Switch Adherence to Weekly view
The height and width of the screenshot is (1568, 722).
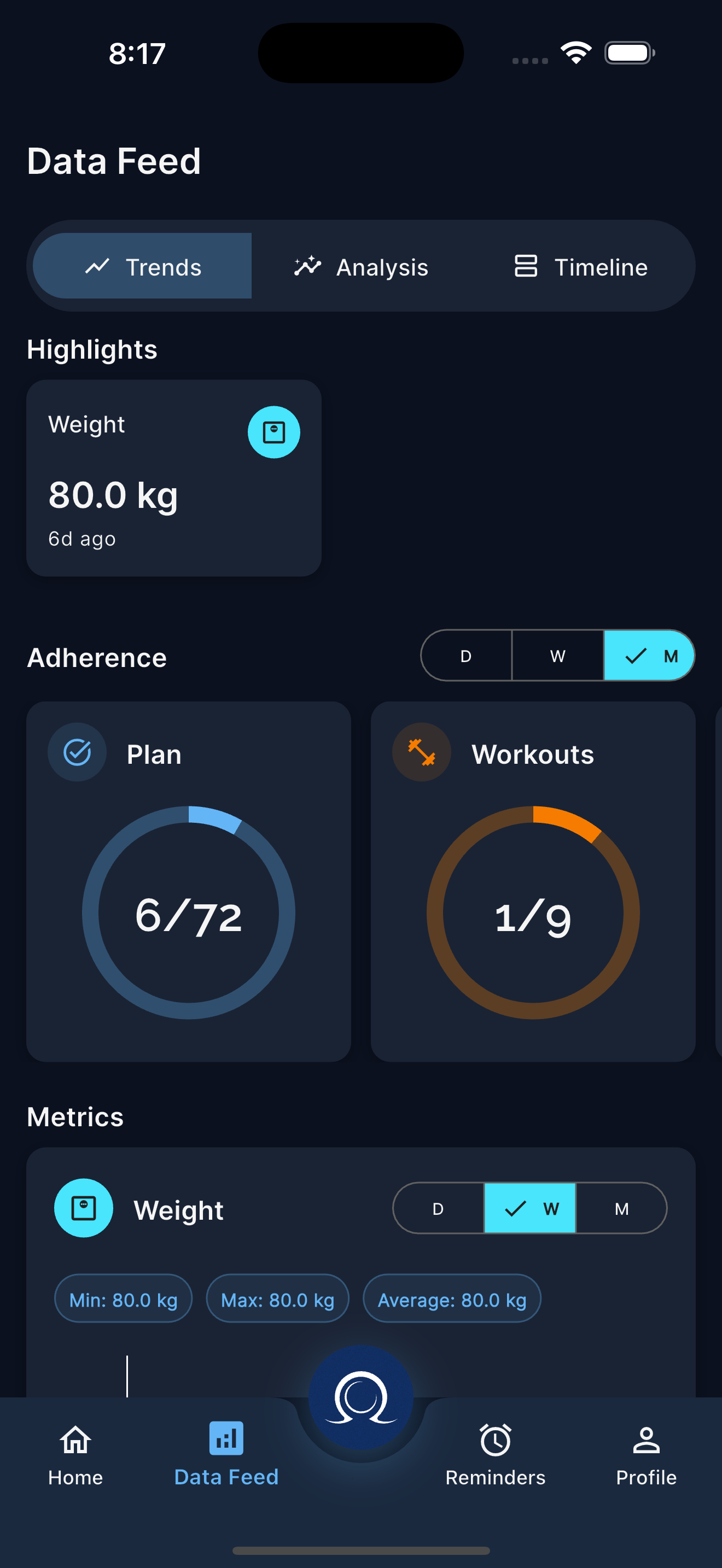pyautogui.click(x=557, y=656)
